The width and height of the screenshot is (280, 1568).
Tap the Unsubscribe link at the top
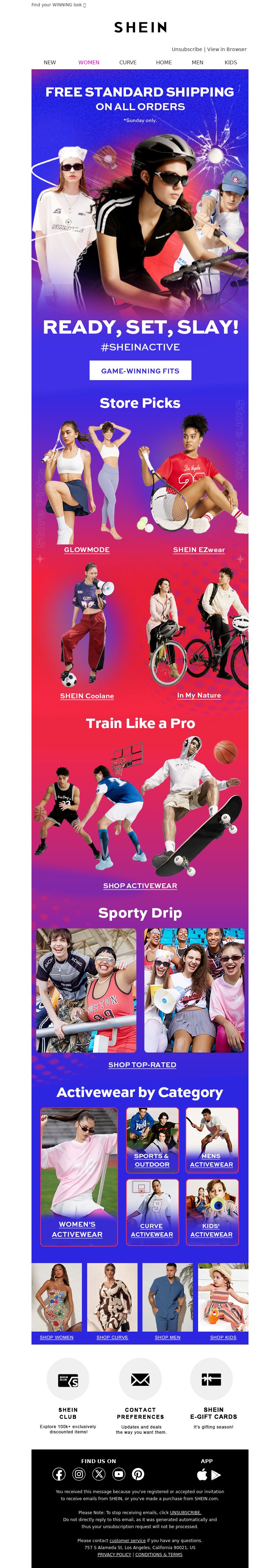[x=186, y=49]
